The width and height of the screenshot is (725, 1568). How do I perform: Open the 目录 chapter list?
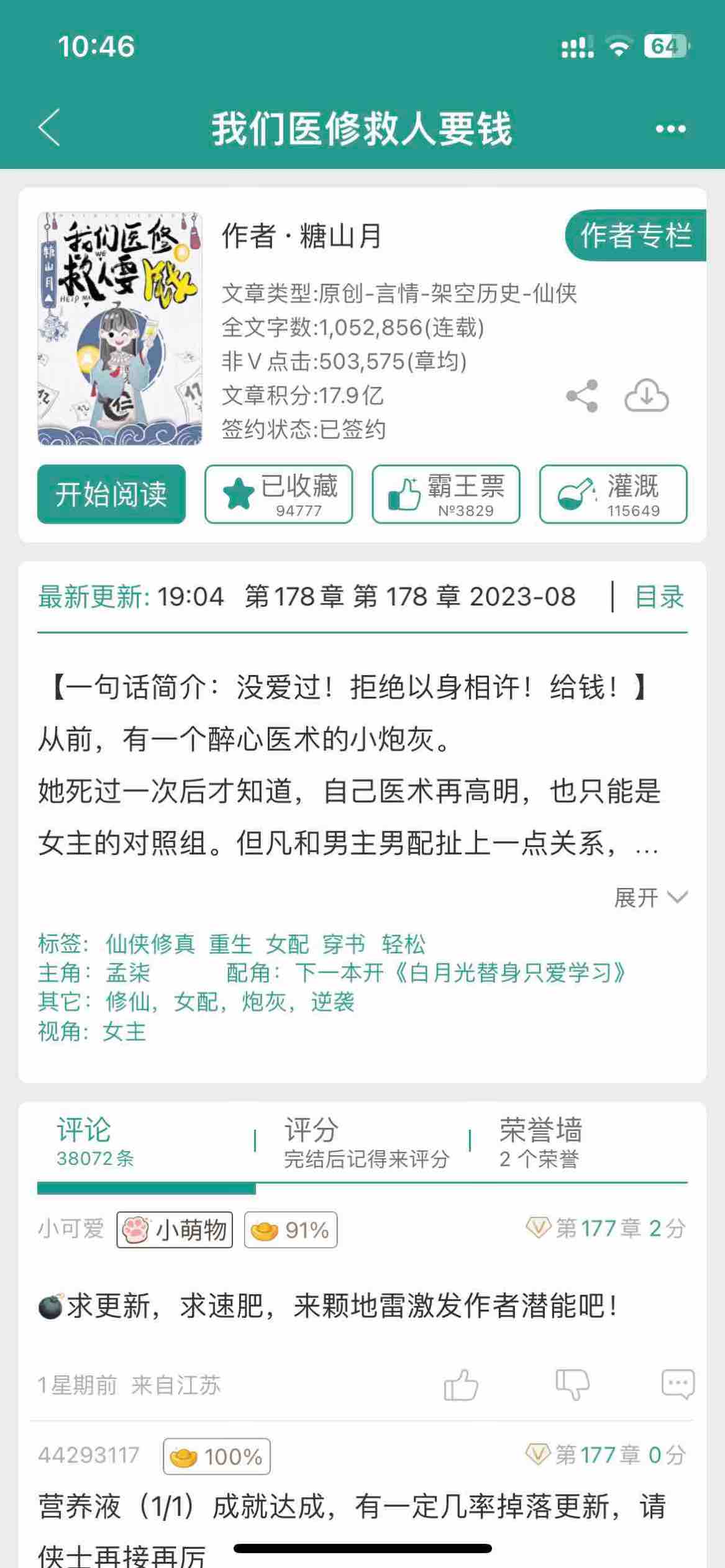coord(659,597)
